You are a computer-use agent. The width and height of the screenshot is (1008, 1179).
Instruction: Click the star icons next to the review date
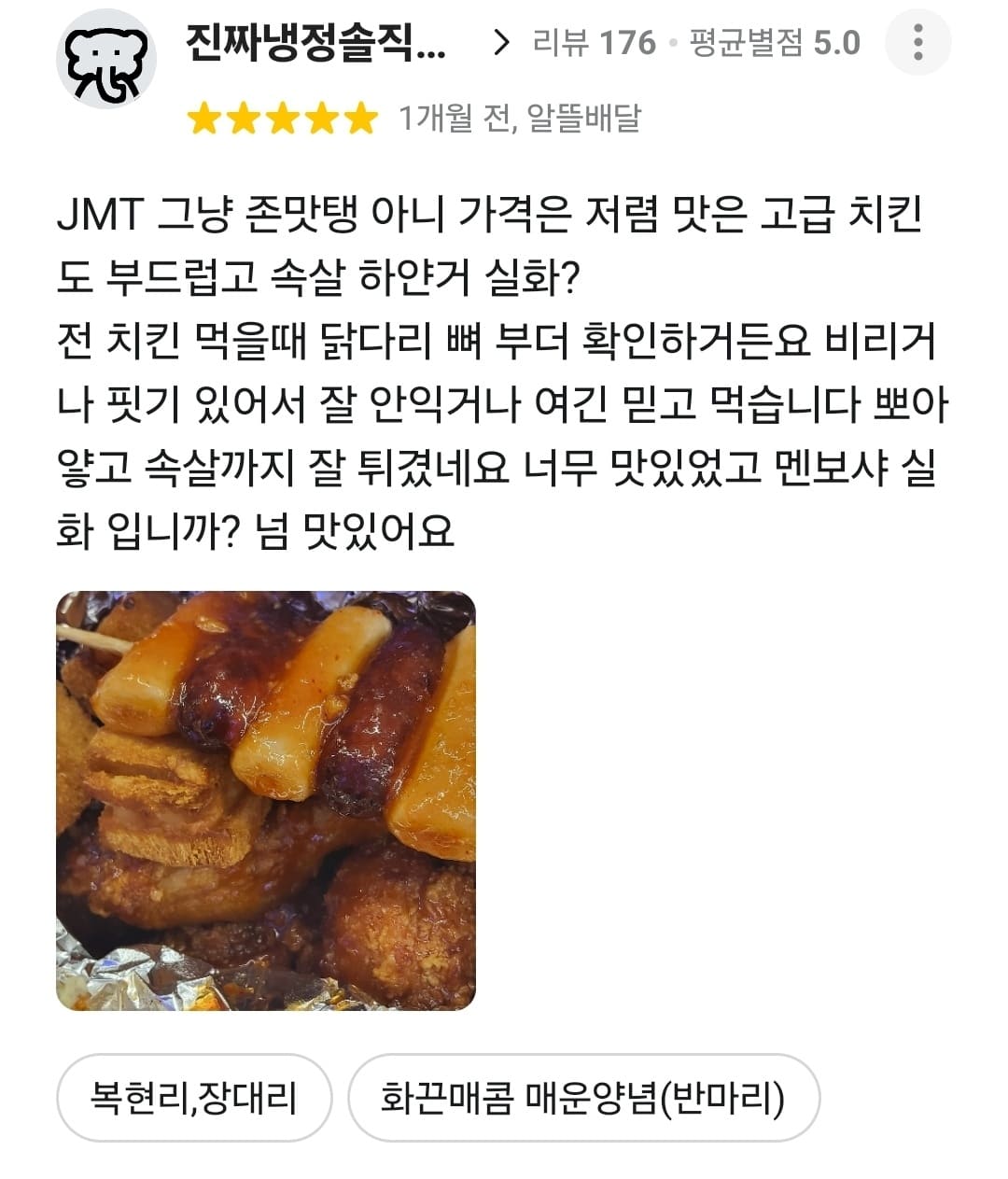point(283,118)
